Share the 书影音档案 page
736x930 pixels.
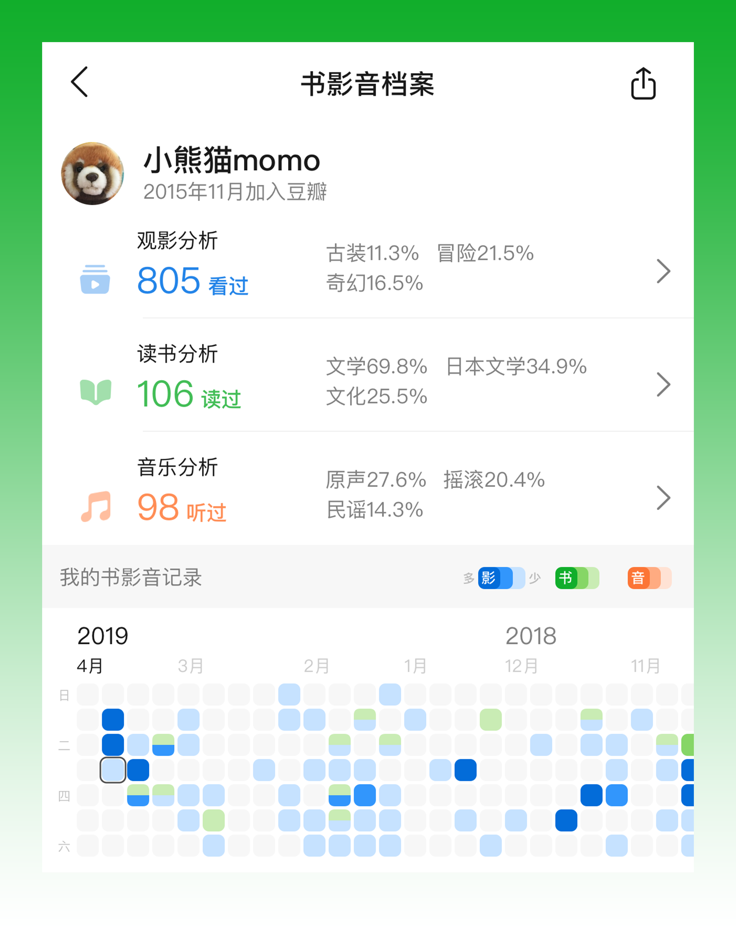pyautogui.click(x=643, y=84)
